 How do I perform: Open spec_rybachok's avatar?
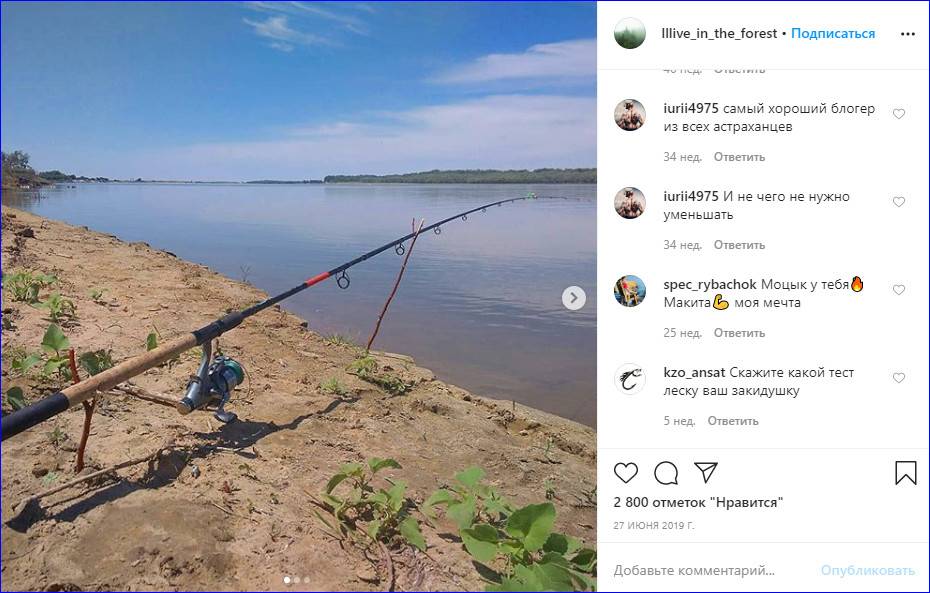click(630, 291)
